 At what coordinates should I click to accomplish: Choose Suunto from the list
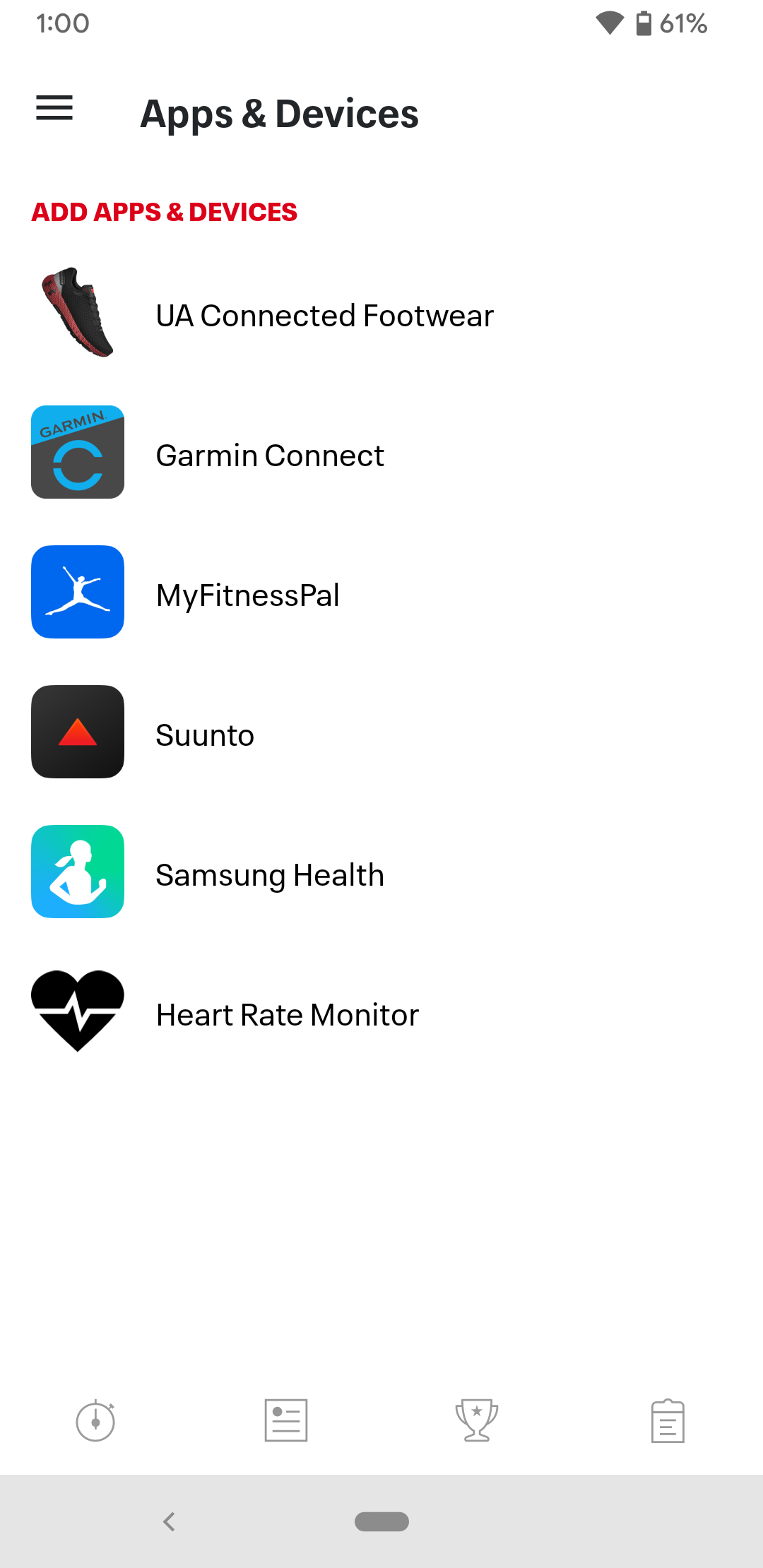point(205,735)
